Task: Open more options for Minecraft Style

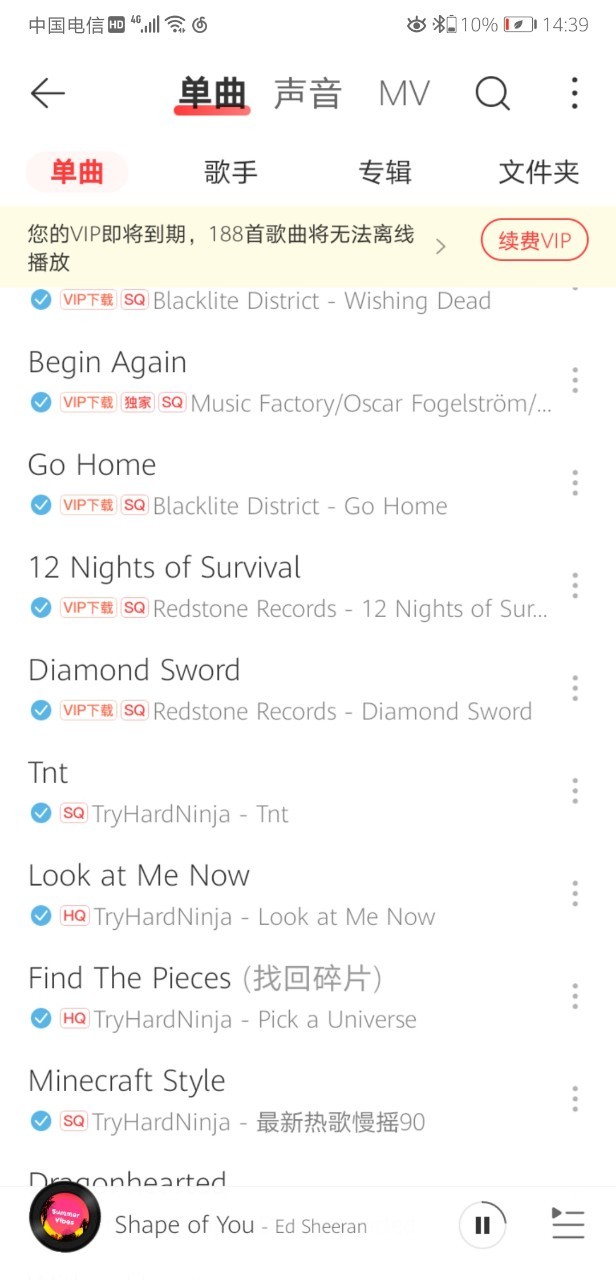Action: click(x=575, y=1098)
